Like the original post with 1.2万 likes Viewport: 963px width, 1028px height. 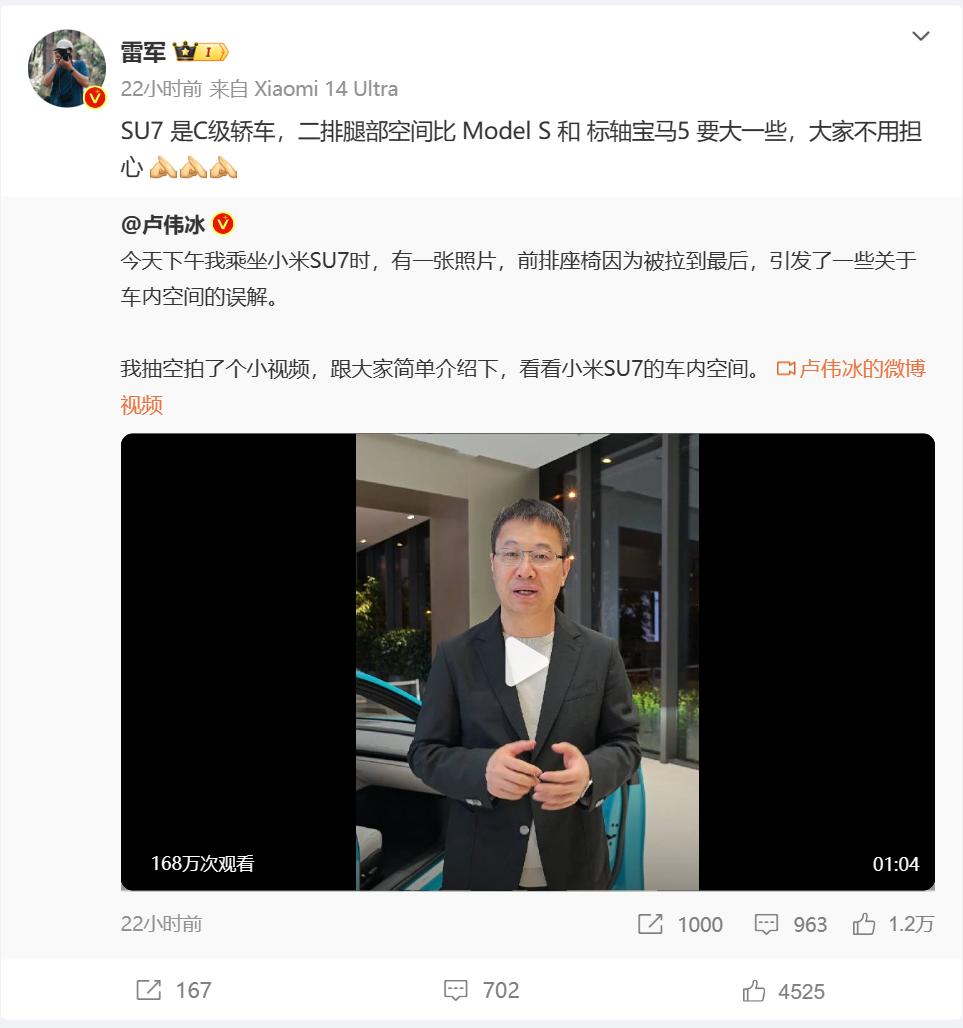point(893,924)
